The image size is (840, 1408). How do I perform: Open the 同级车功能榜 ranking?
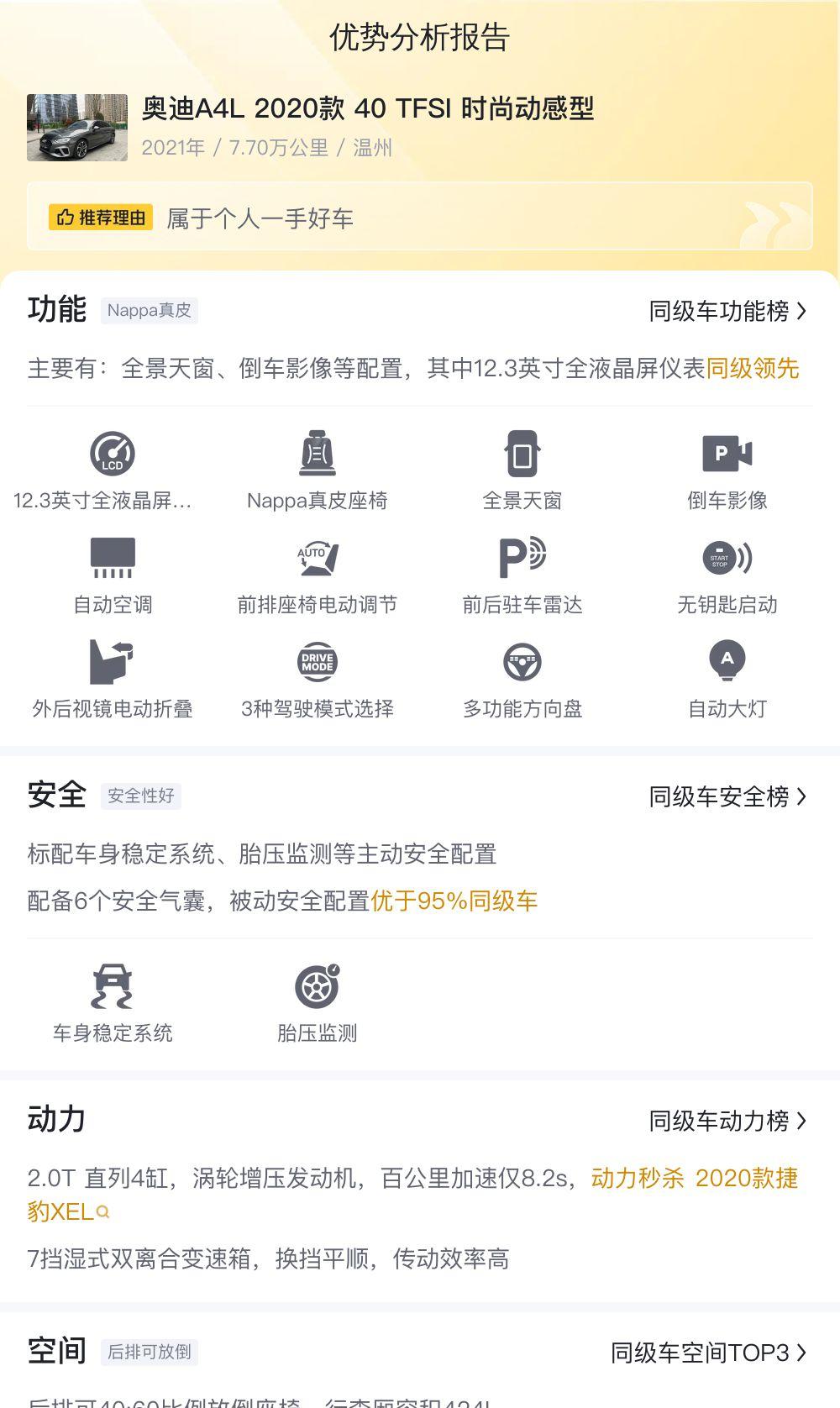(x=727, y=312)
